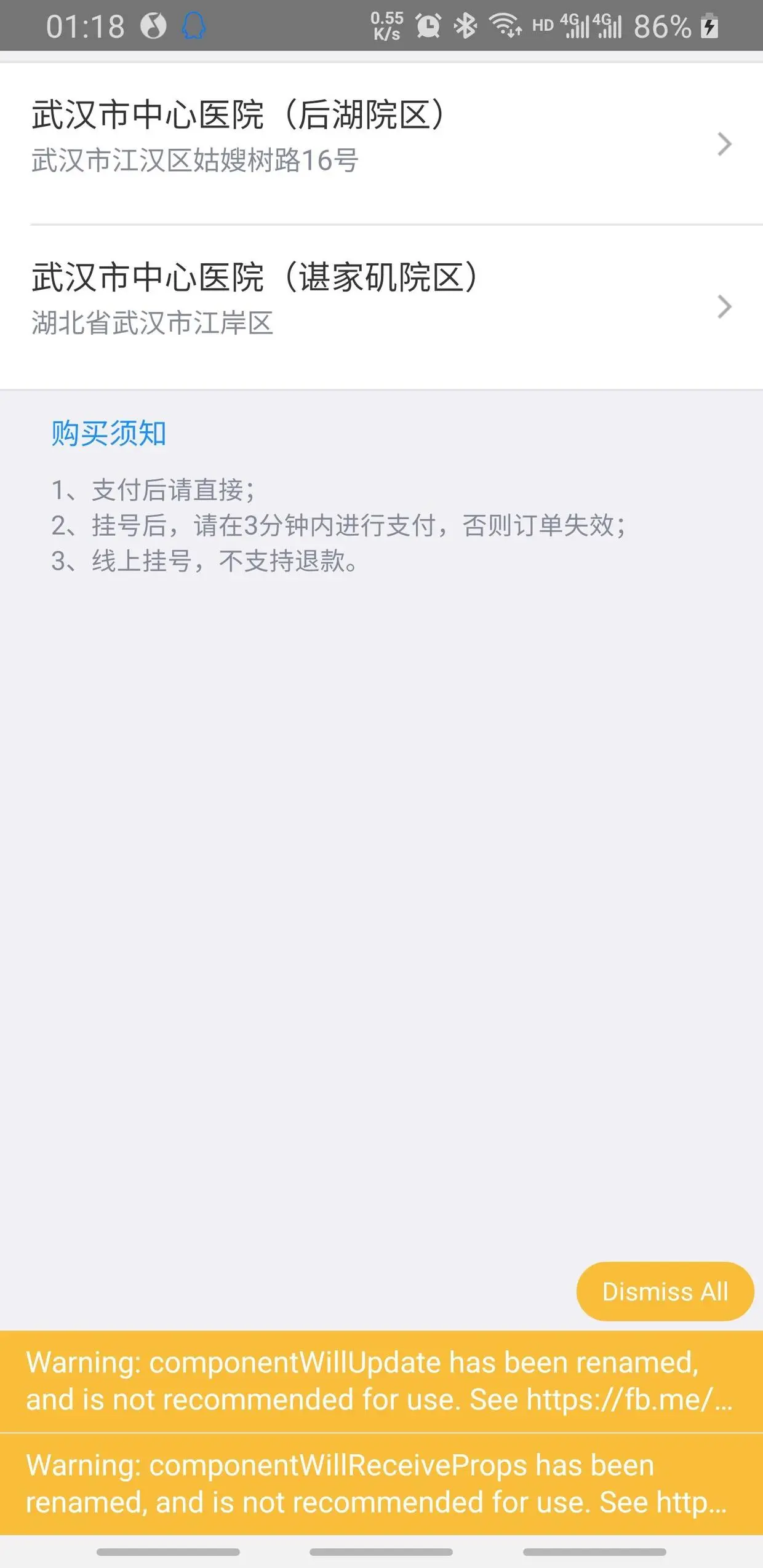Tap the Wi-Fi signal icon

pos(505,26)
